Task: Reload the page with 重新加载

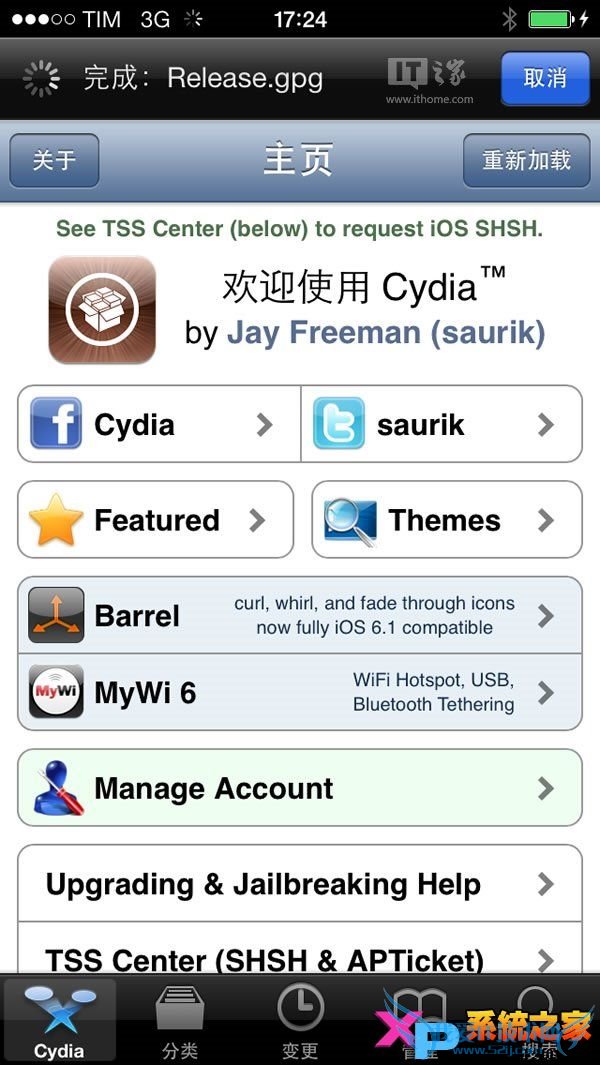Action: (x=526, y=160)
